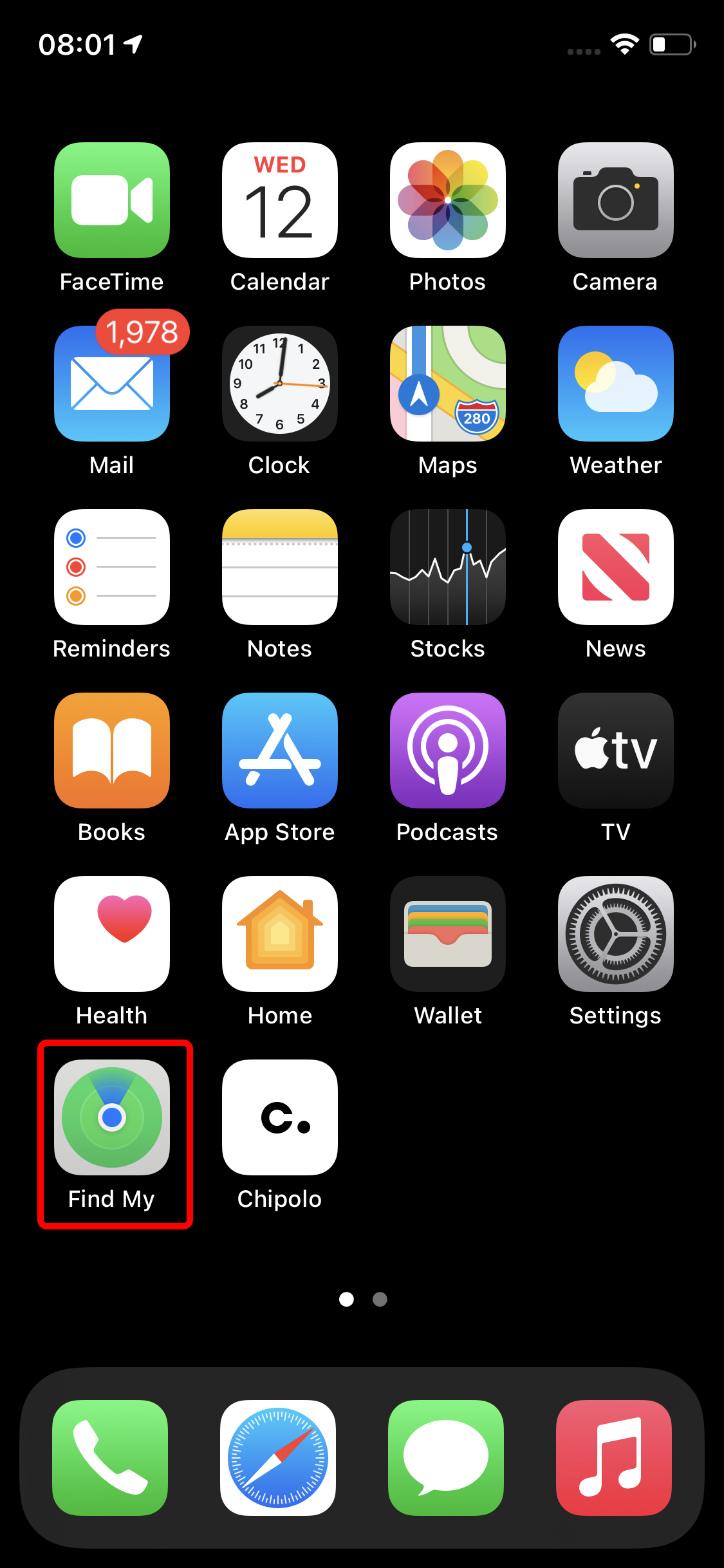Open Messages from the dock
Screen dimensions: 724x1568
pos(445,1458)
